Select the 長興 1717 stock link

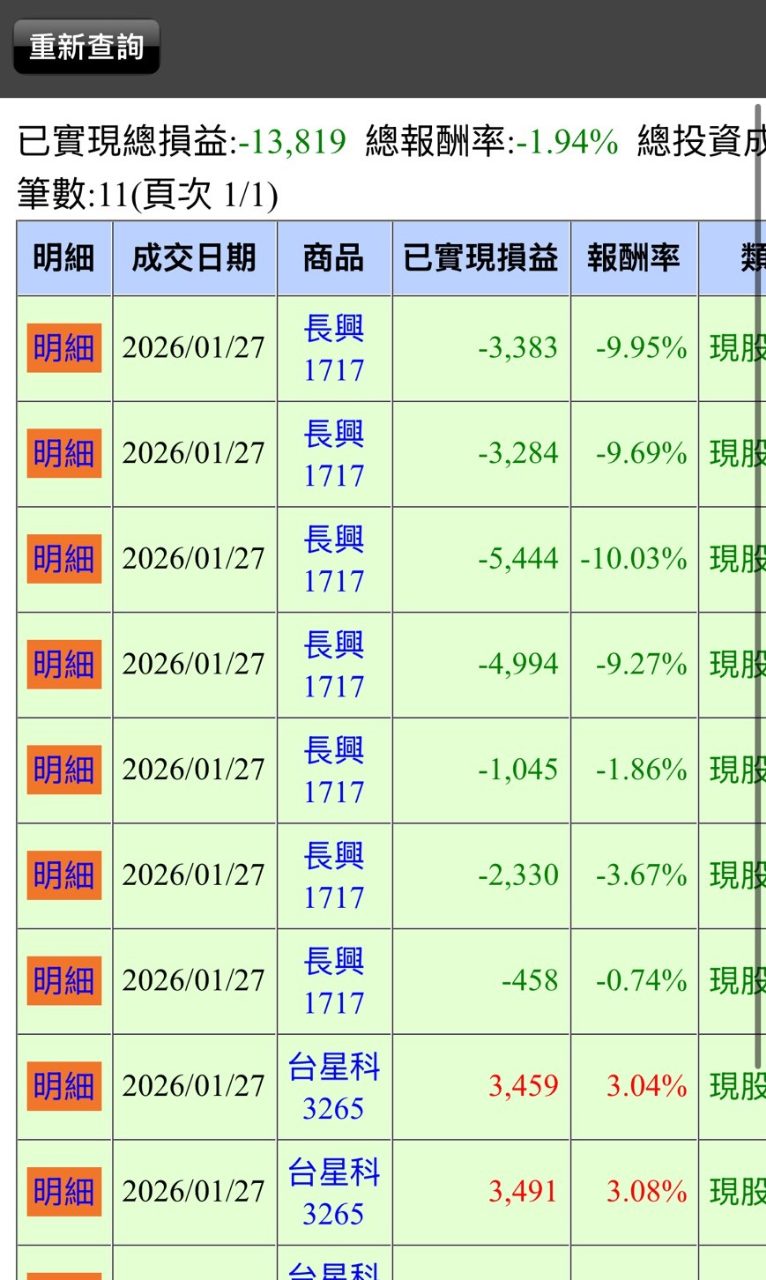333,347
